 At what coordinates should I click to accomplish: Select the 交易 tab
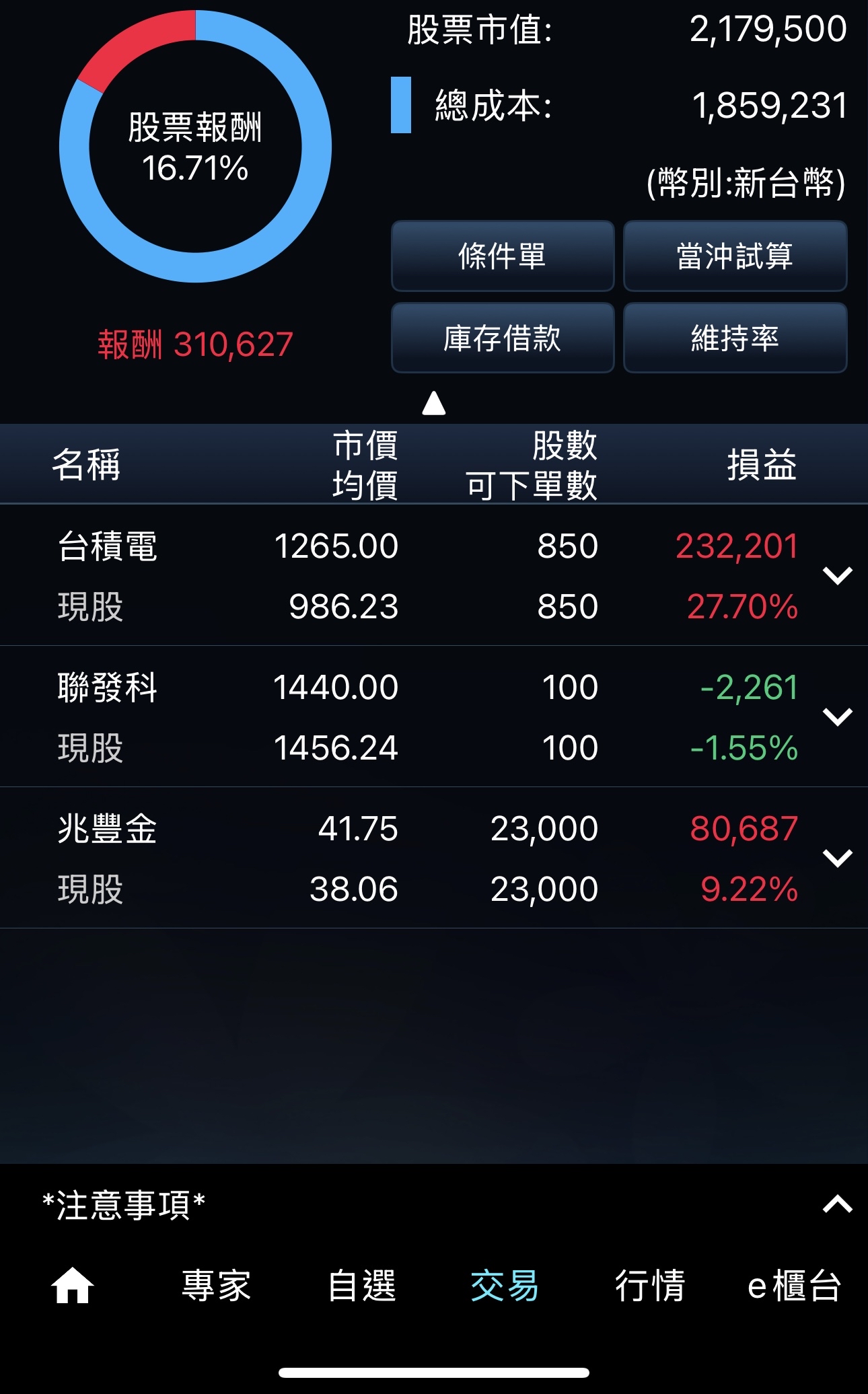pyautogui.click(x=505, y=1285)
